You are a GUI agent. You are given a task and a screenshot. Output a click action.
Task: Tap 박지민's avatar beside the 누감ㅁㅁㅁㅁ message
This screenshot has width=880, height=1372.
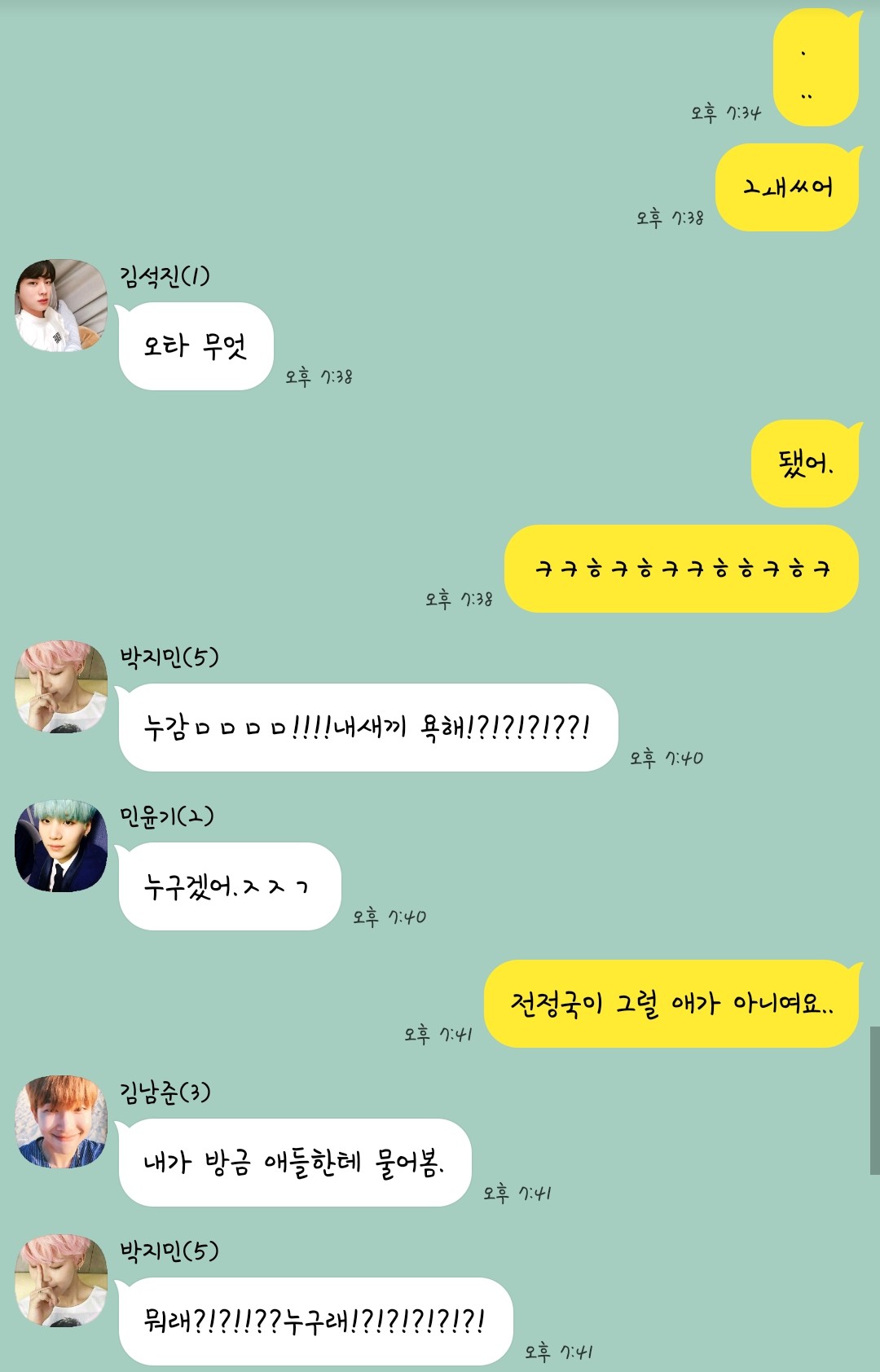point(61,687)
